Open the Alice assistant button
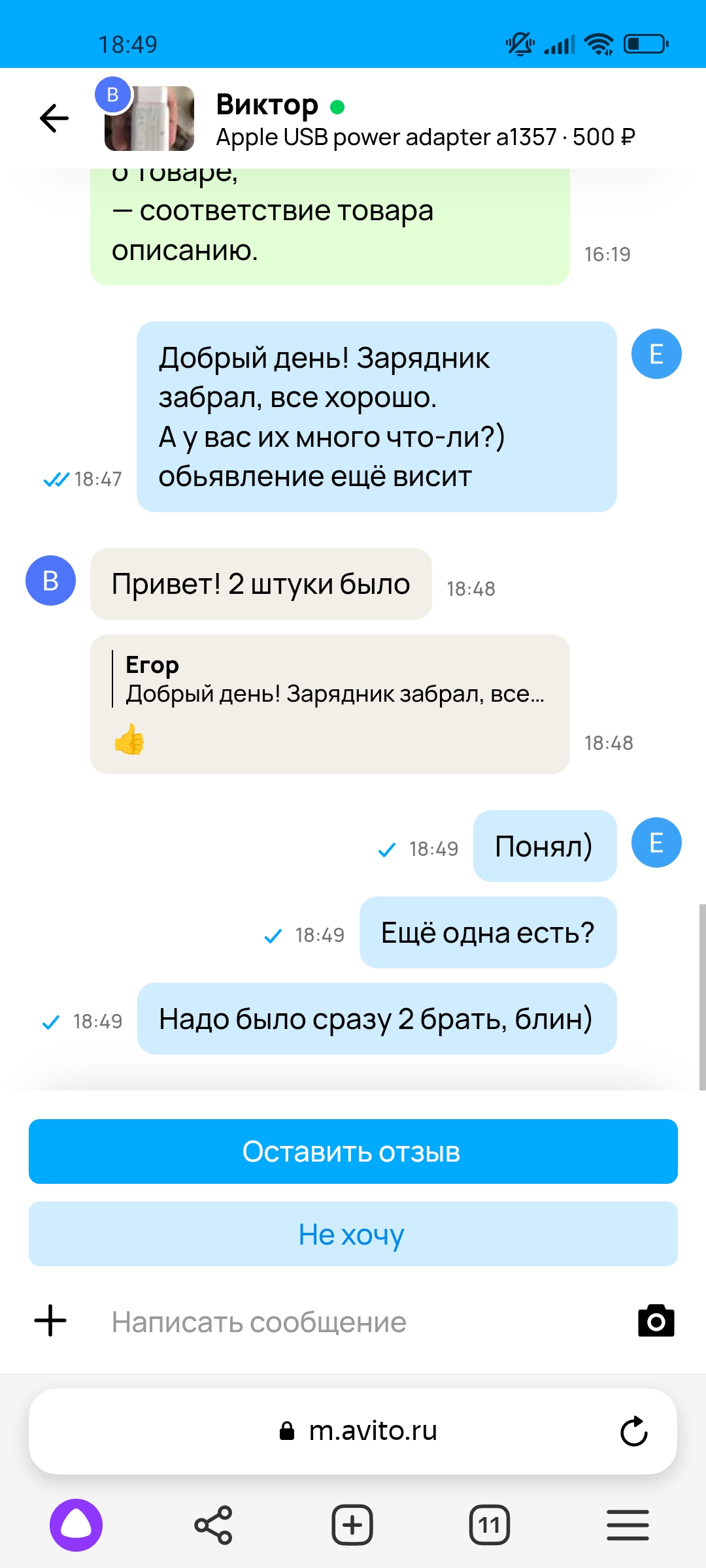The height and width of the screenshot is (1568, 706). coord(76,1526)
